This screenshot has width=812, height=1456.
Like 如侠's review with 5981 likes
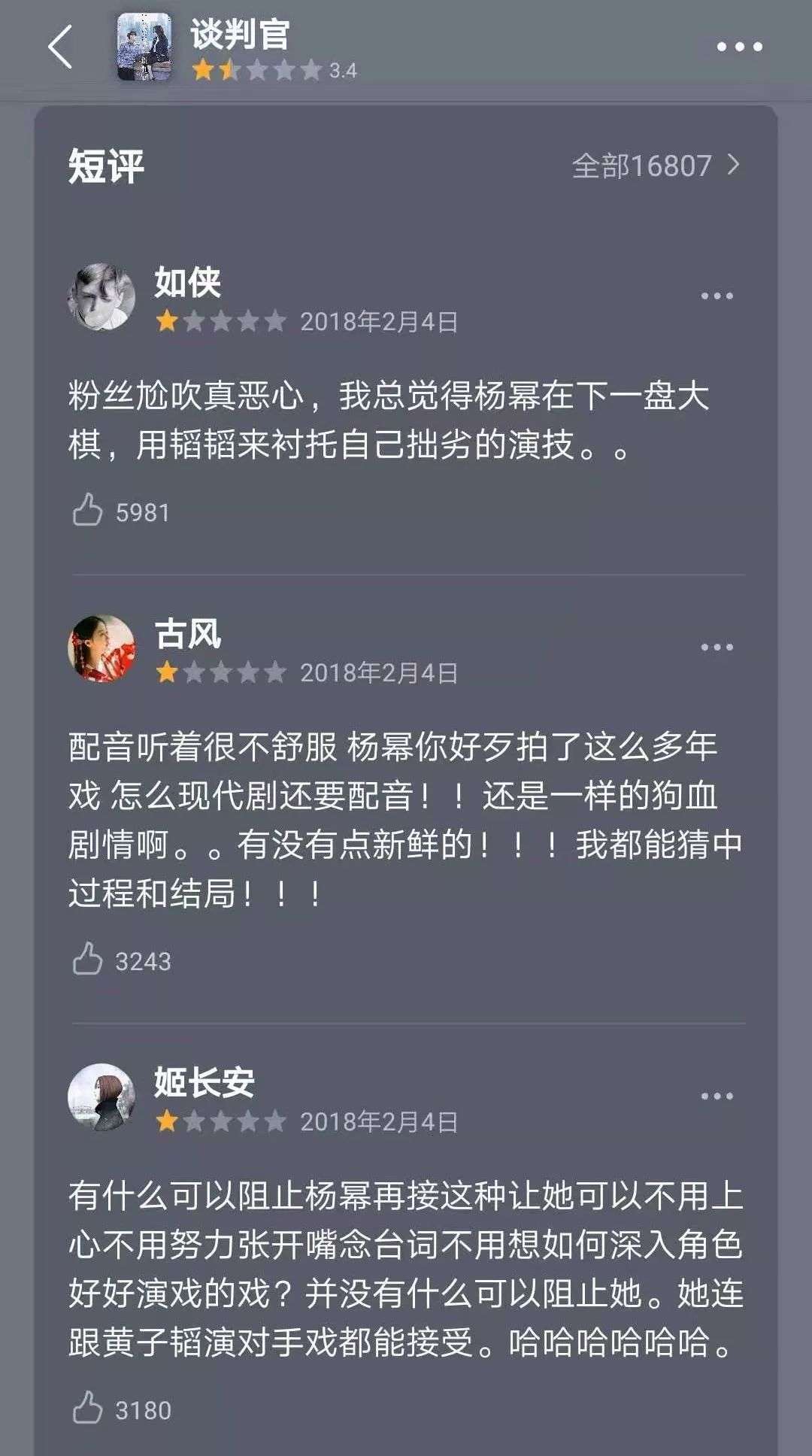coord(88,510)
